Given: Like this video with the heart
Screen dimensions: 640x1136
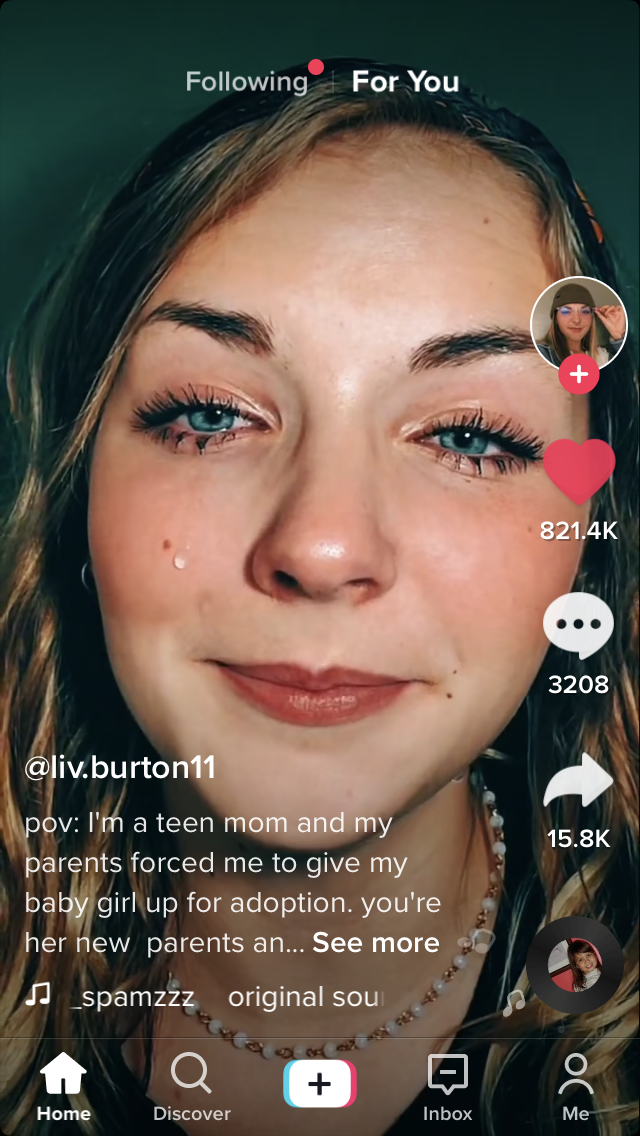Looking at the screenshot, I should point(578,471).
